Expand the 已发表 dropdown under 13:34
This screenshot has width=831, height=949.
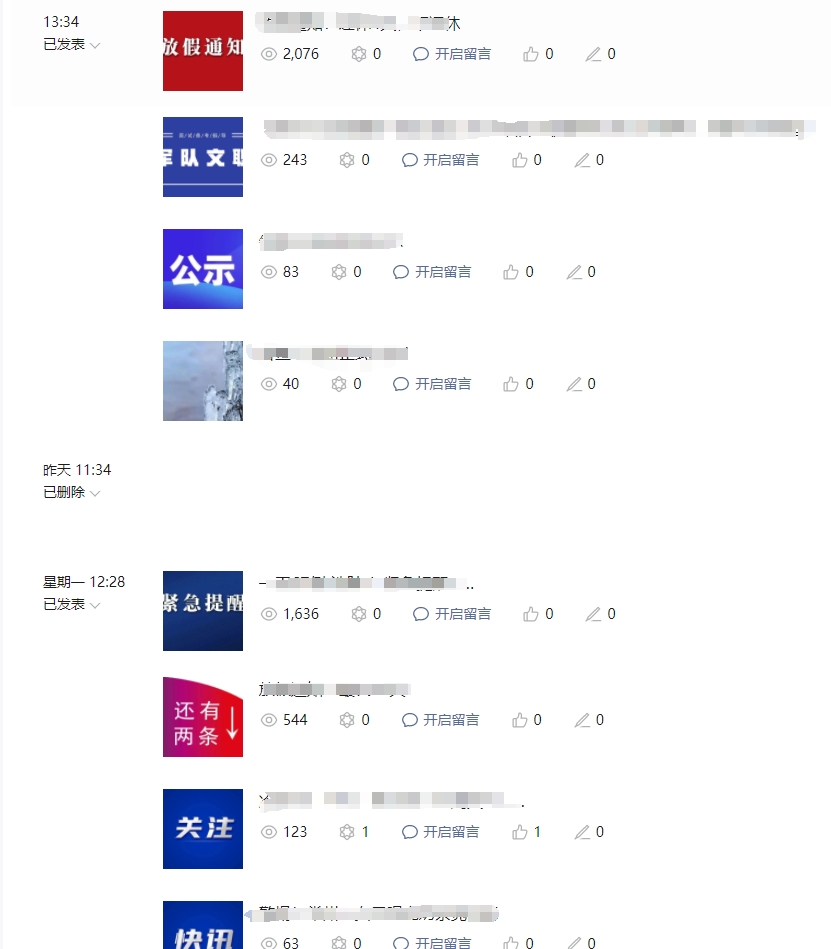click(72, 45)
